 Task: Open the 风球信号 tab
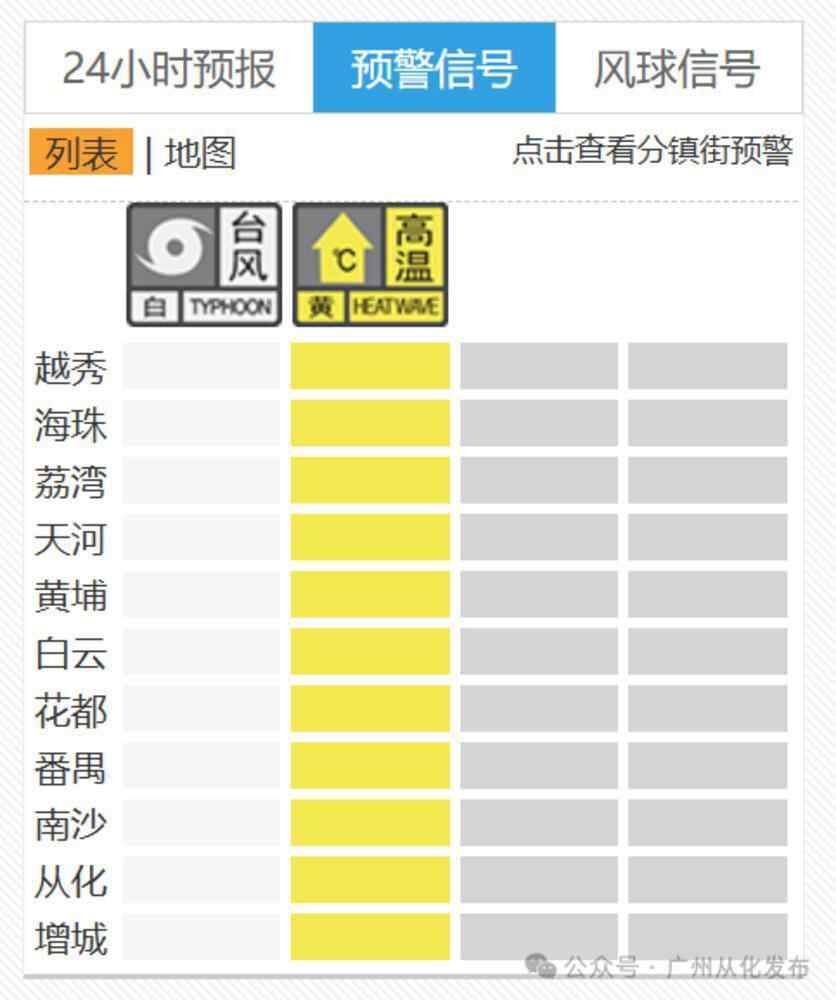[x=677, y=68]
